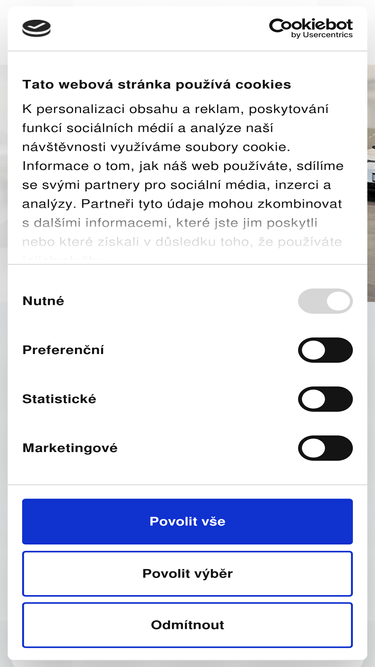Turn on Statistické cookies switch
Screen dimensions: 375x667
325,399
